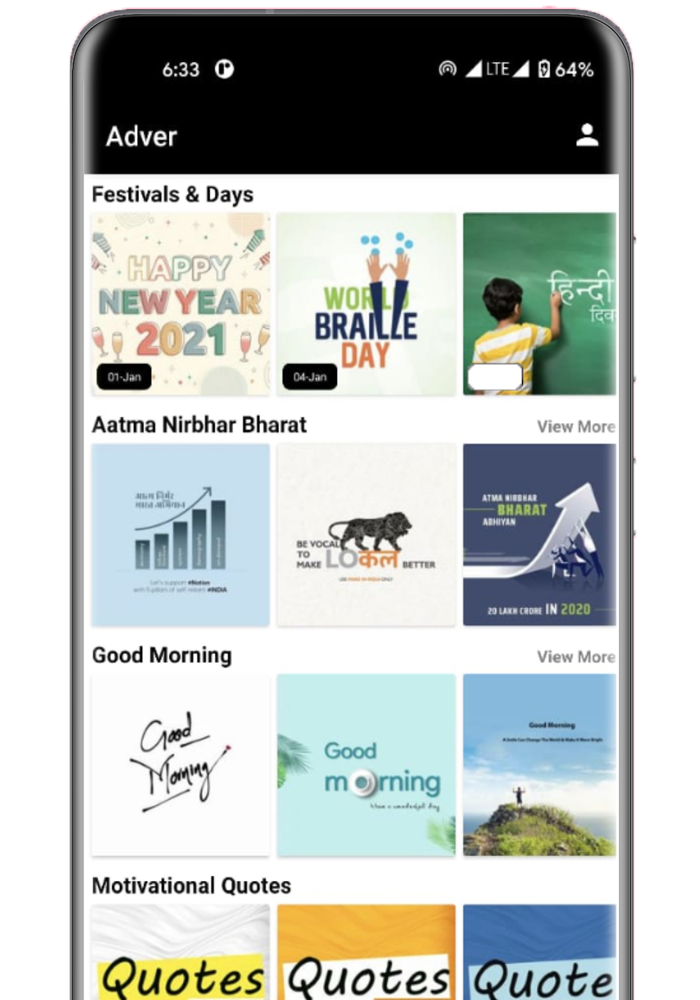700x1000 pixels.
Task: Open the light blue bar chart template
Action: [x=181, y=535]
